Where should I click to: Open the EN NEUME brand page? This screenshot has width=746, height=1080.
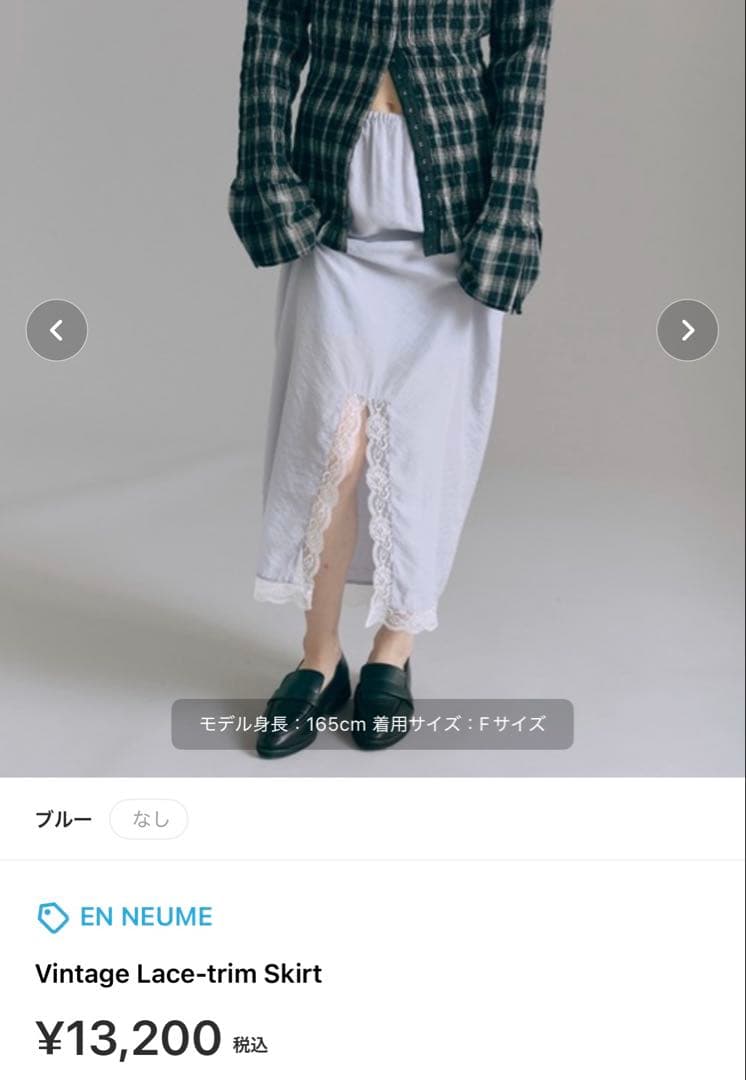(145, 916)
